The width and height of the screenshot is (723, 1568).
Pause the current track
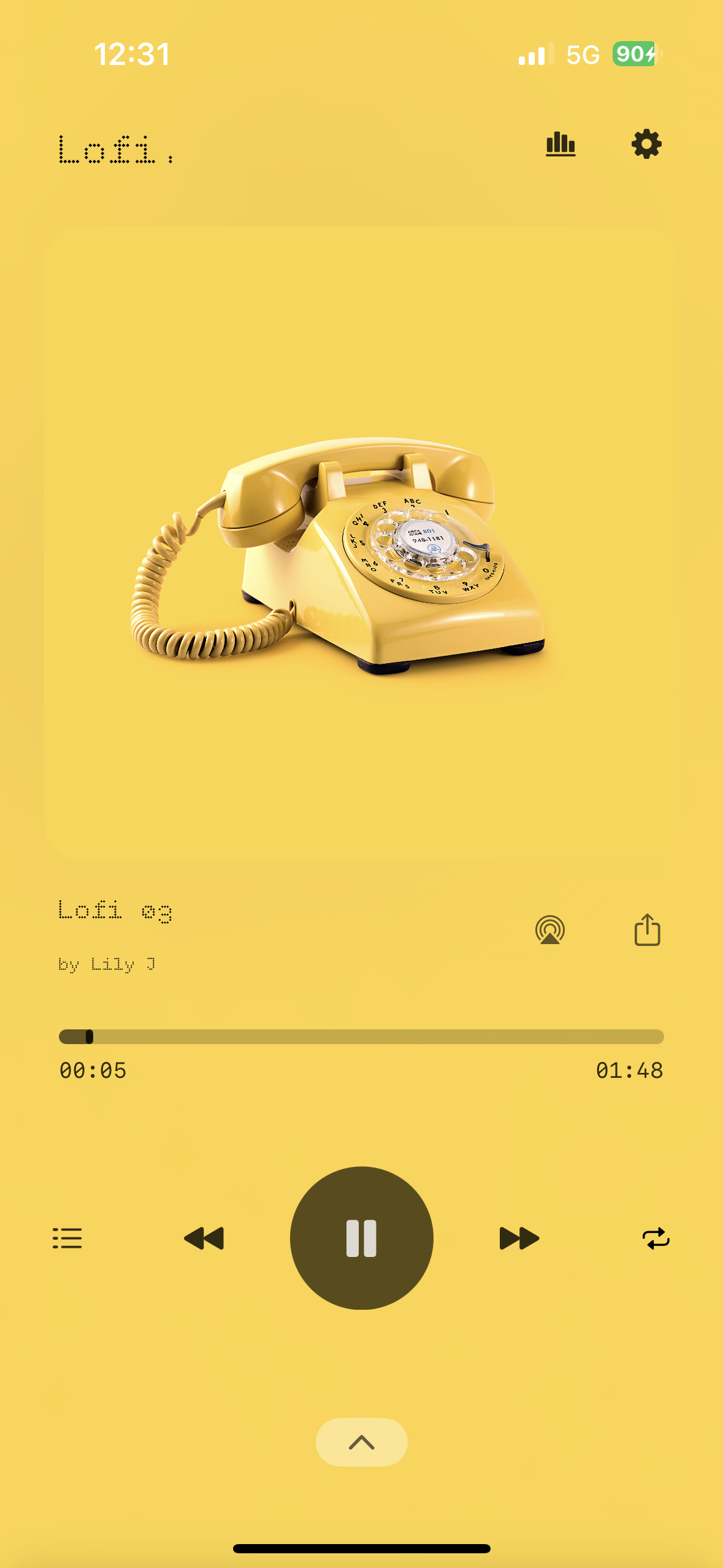[x=362, y=1238]
